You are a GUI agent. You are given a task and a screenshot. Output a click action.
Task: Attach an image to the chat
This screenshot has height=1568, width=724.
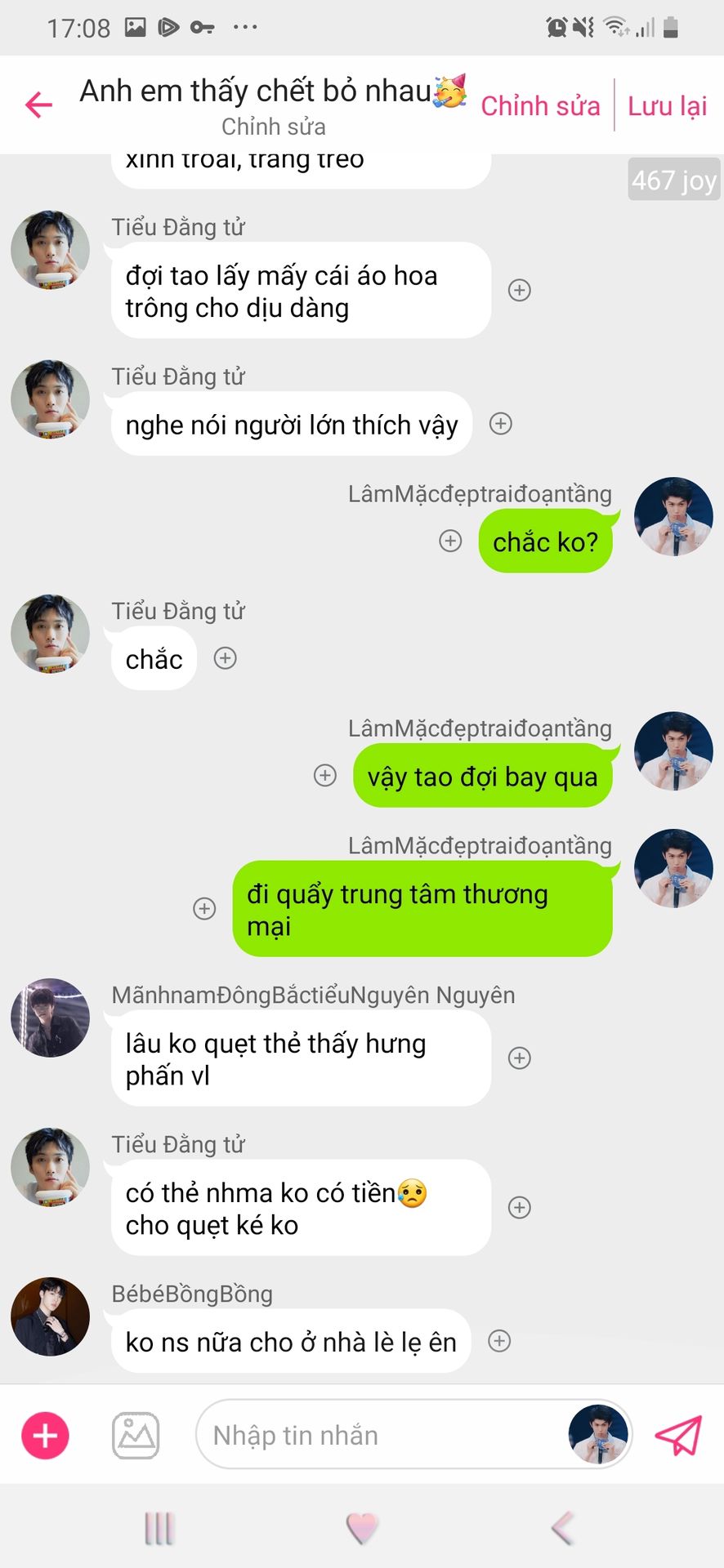tap(136, 1435)
